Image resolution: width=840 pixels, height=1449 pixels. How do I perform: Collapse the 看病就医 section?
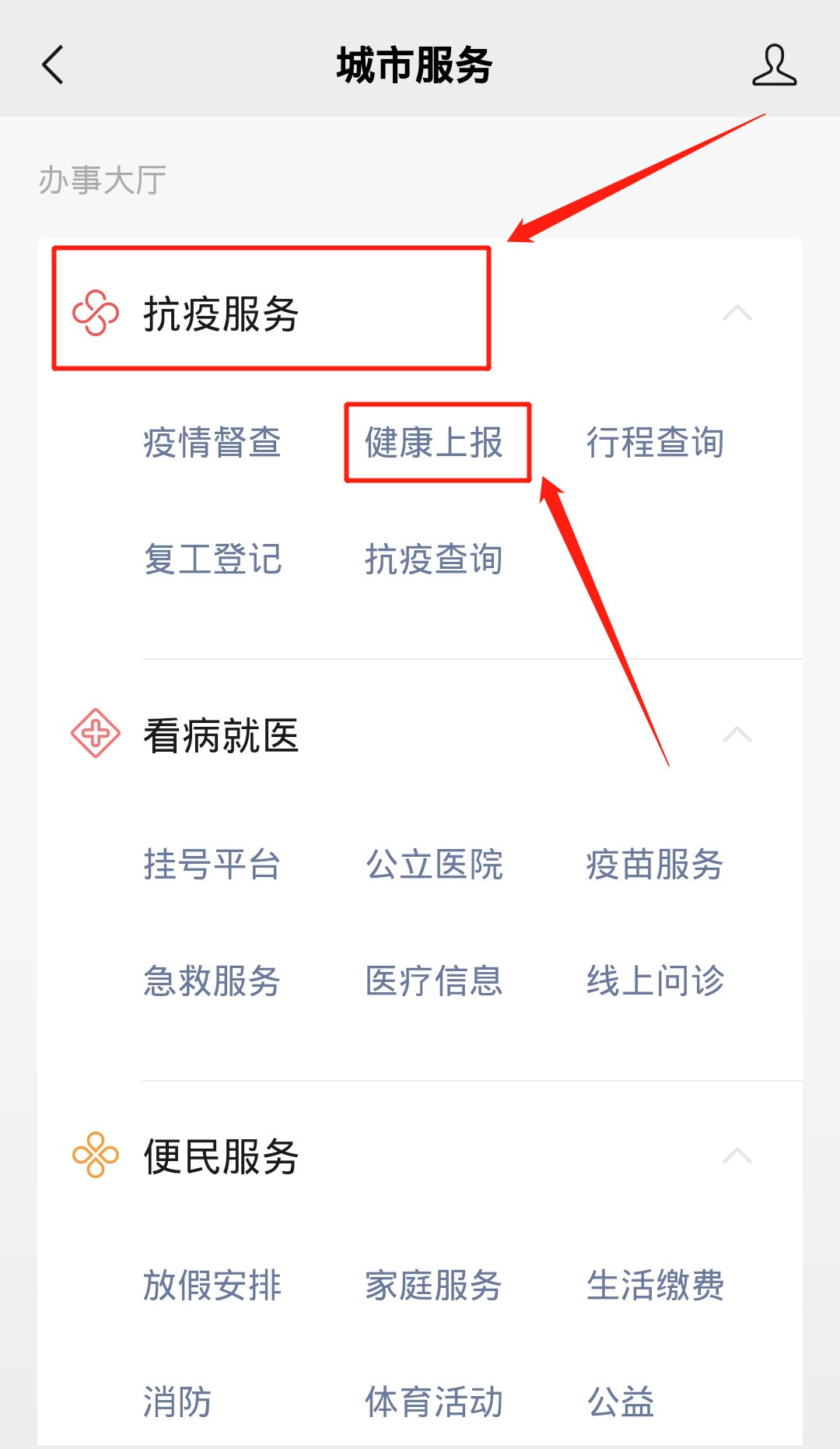pos(737,735)
